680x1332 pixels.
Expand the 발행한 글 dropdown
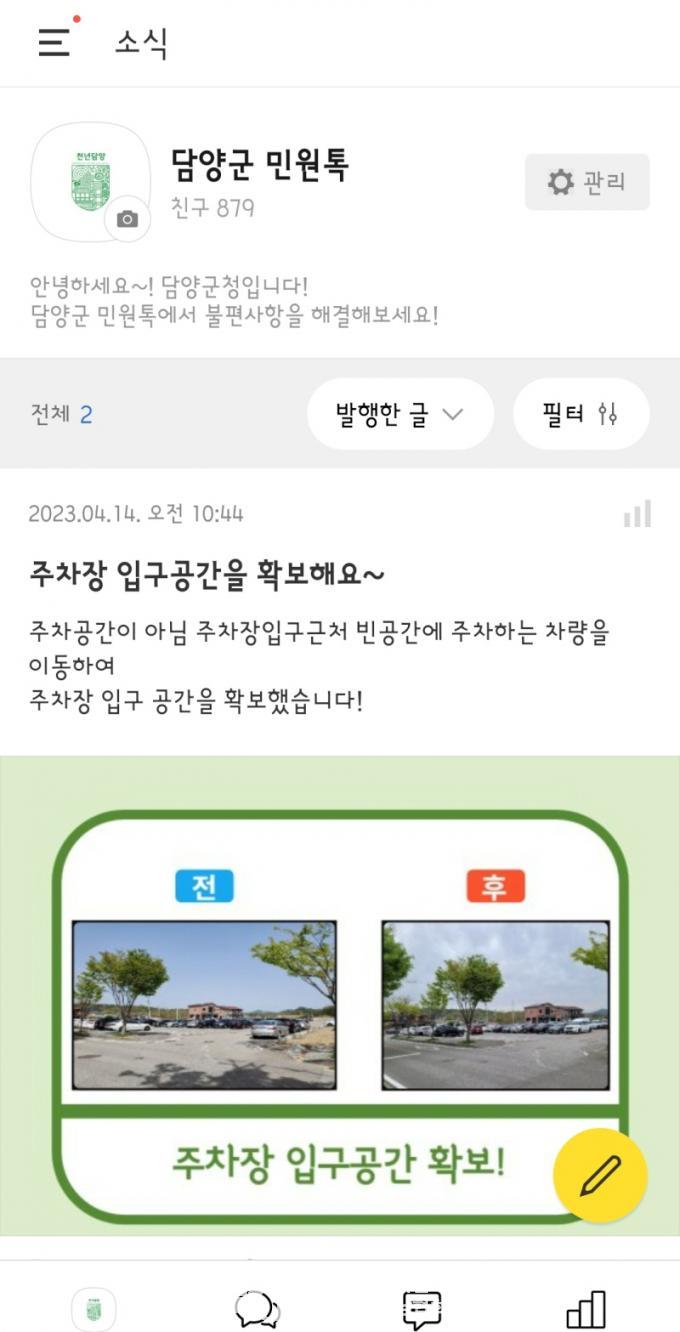point(400,414)
